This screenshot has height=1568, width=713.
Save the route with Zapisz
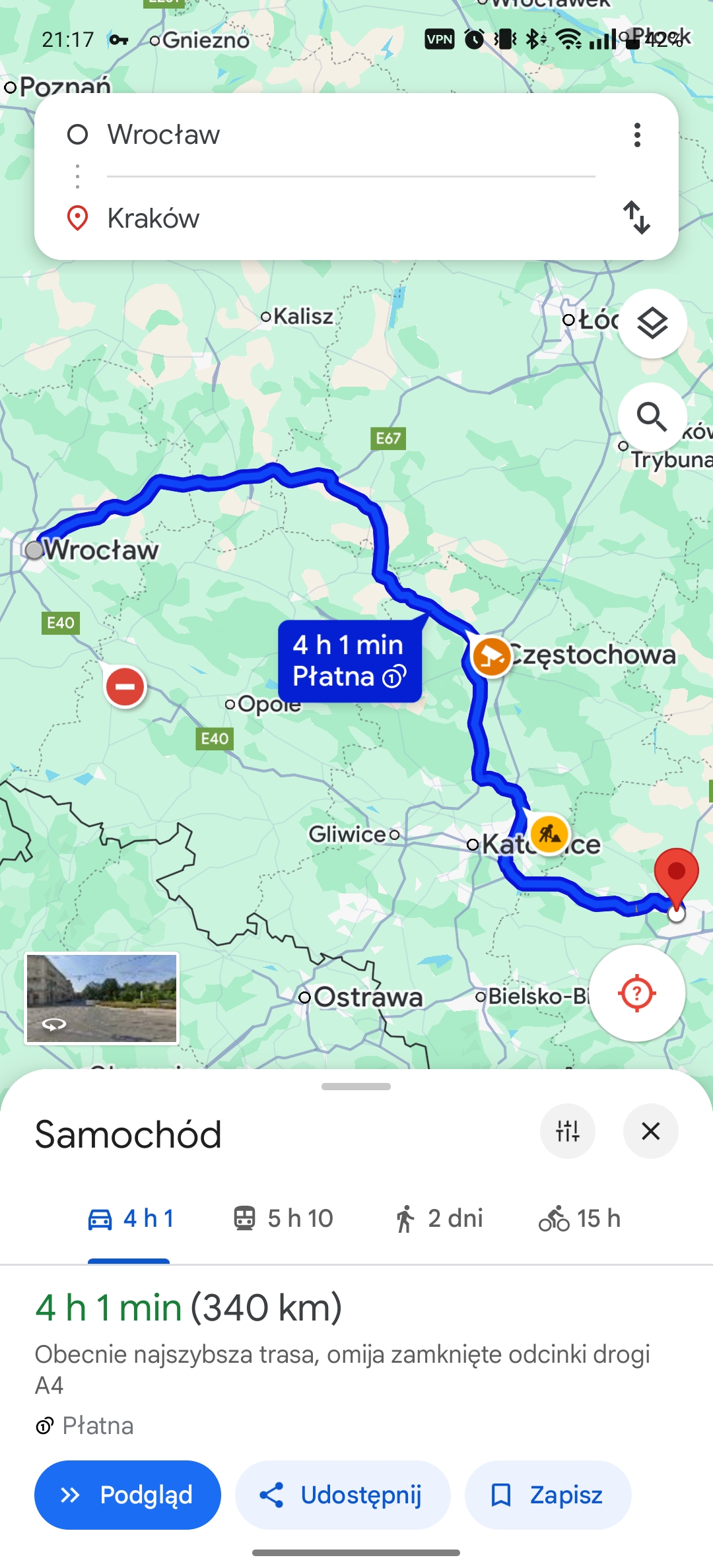(x=548, y=1495)
